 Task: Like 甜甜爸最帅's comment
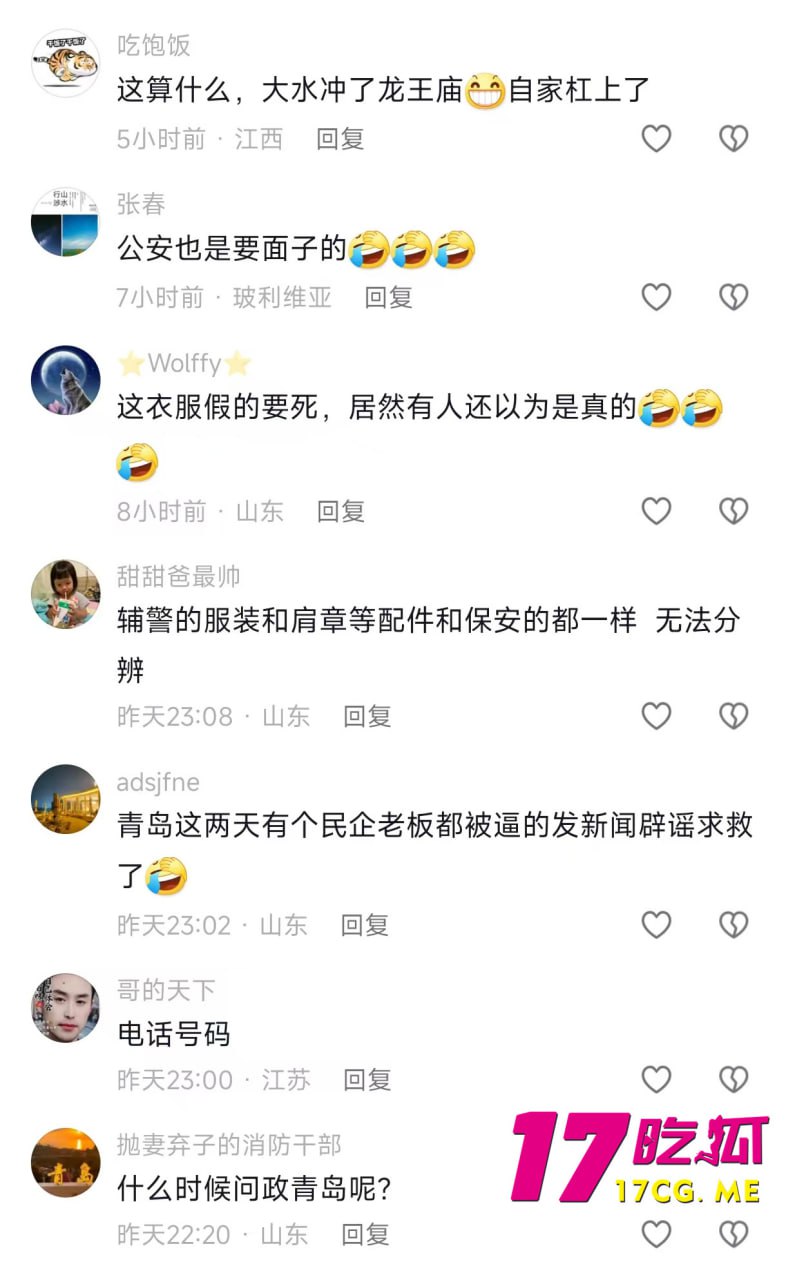[656, 716]
